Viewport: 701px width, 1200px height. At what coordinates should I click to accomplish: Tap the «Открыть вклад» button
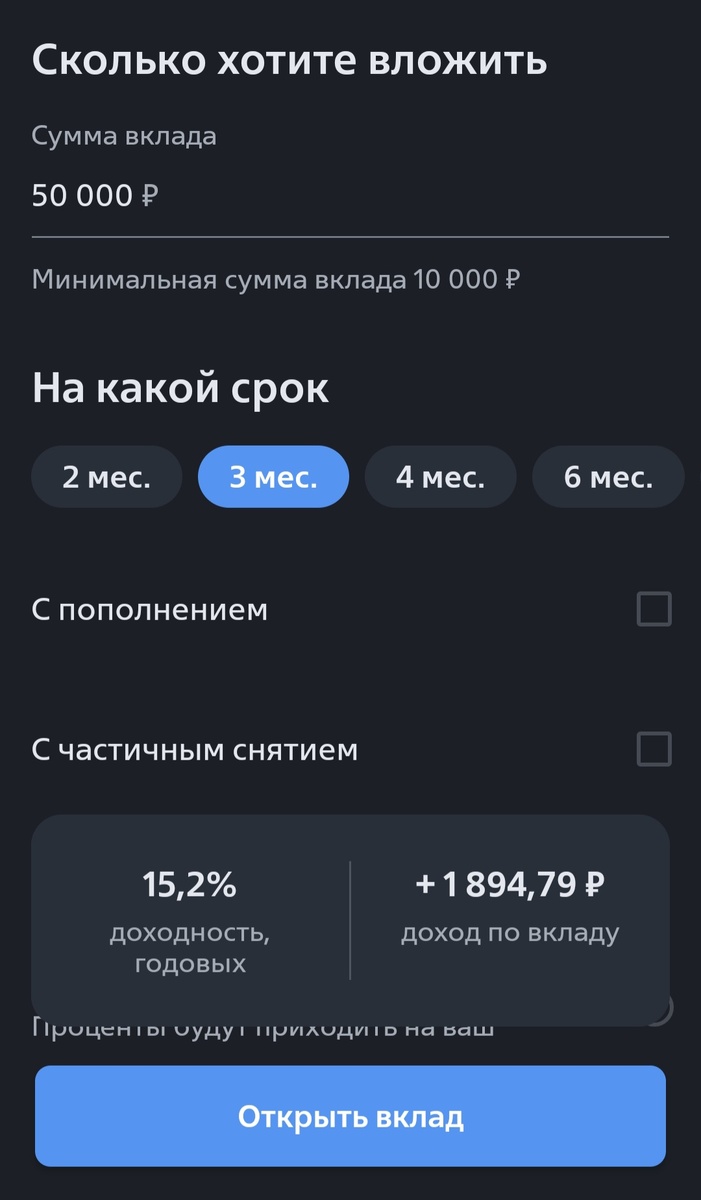click(x=350, y=1116)
